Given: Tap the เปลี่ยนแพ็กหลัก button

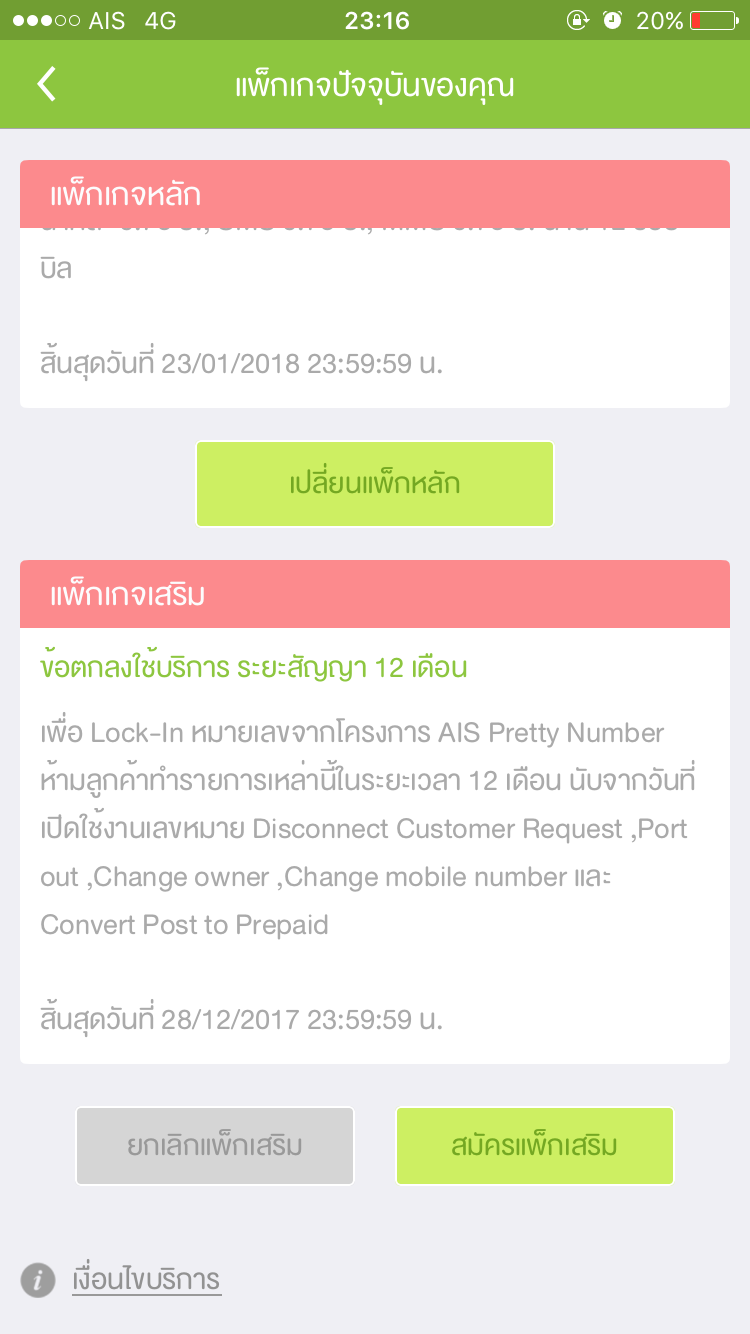Looking at the screenshot, I should 375,484.
